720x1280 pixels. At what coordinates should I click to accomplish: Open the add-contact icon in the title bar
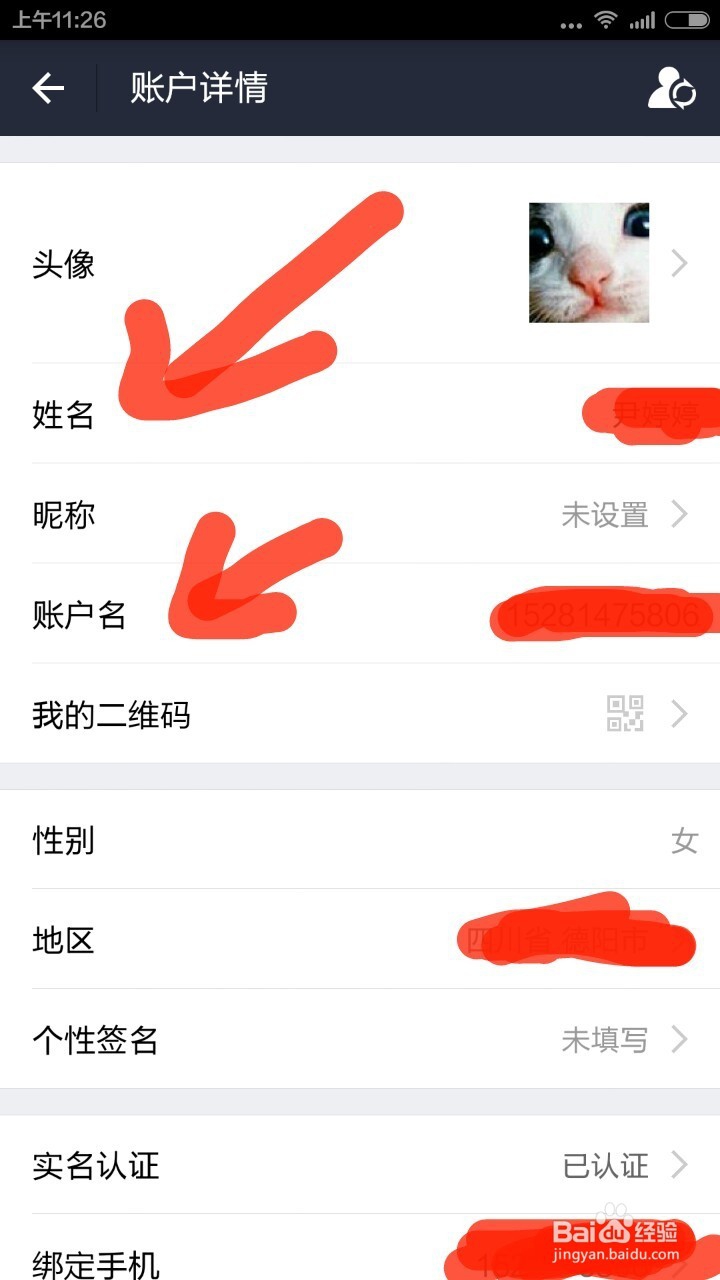(x=671, y=87)
